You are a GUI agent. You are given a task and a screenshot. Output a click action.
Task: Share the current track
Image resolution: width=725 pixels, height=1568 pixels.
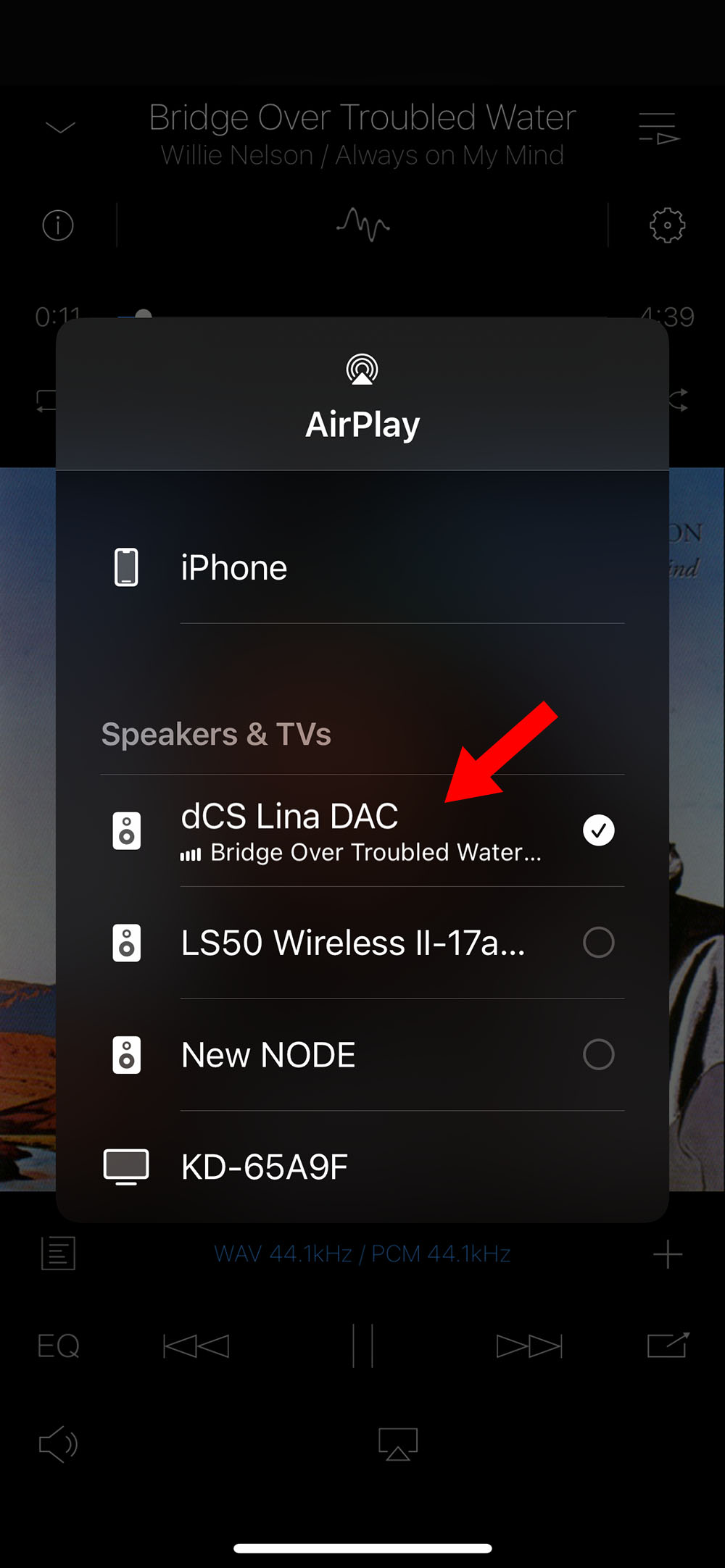[667, 1346]
